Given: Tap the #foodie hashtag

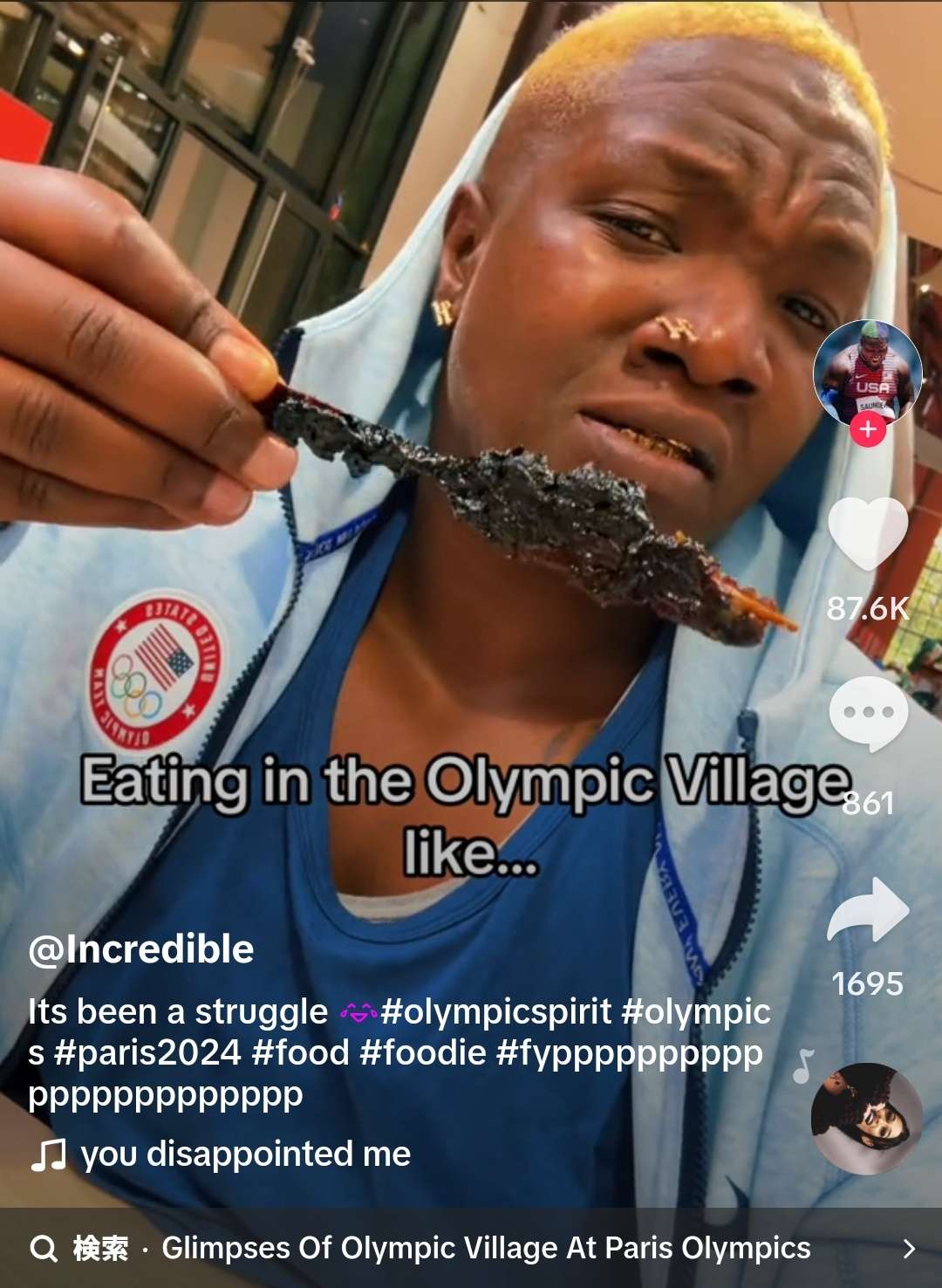Looking at the screenshot, I should [x=422, y=1052].
